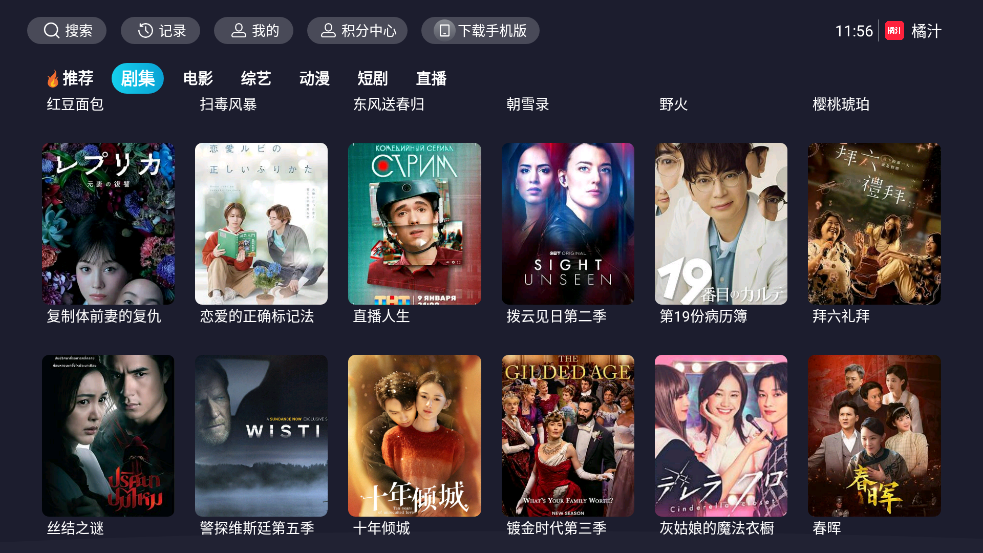Select the 拜六礼拜 card
The width and height of the screenshot is (983, 553).
pos(874,224)
